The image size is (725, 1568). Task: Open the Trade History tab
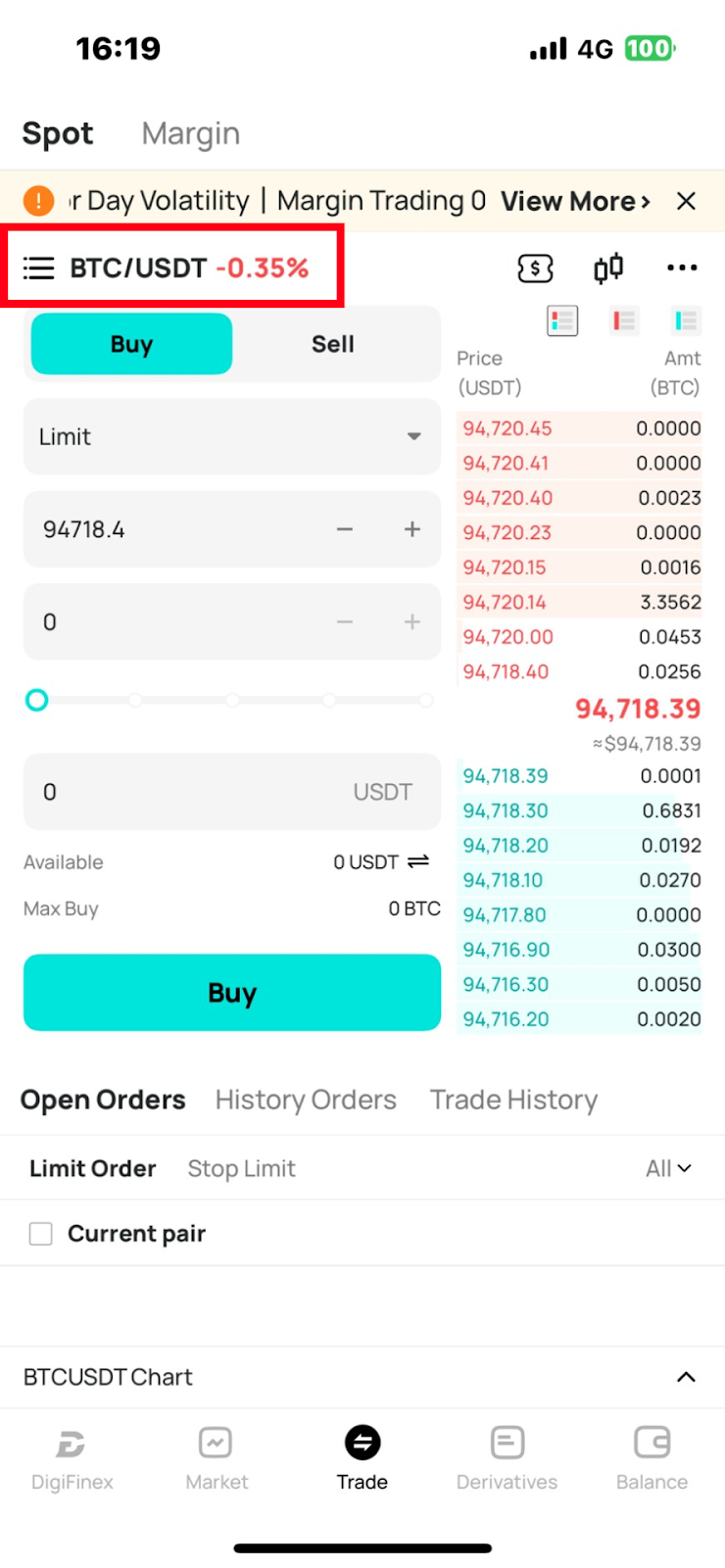coord(513,1100)
